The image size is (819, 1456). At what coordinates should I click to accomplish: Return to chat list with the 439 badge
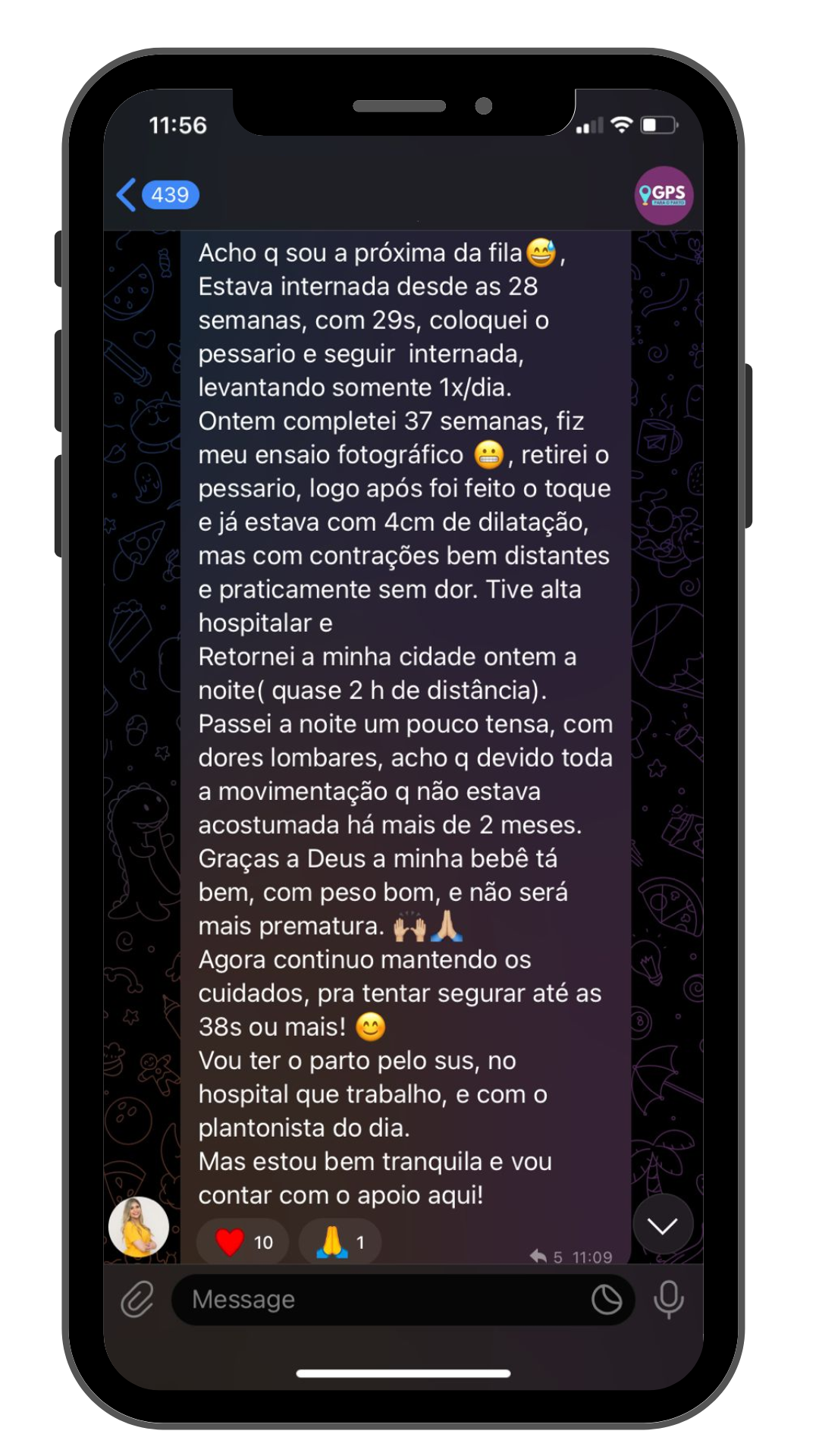(x=169, y=195)
